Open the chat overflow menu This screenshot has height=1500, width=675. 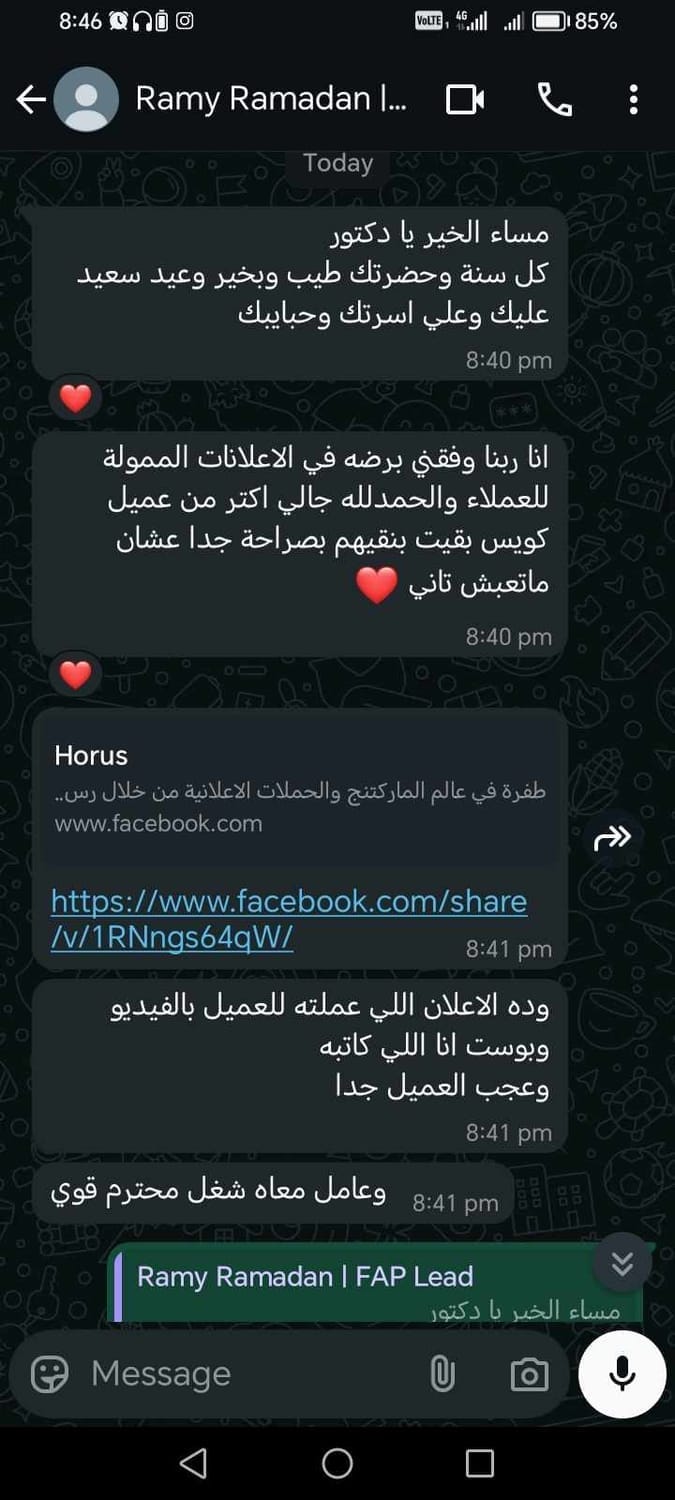pos(633,99)
